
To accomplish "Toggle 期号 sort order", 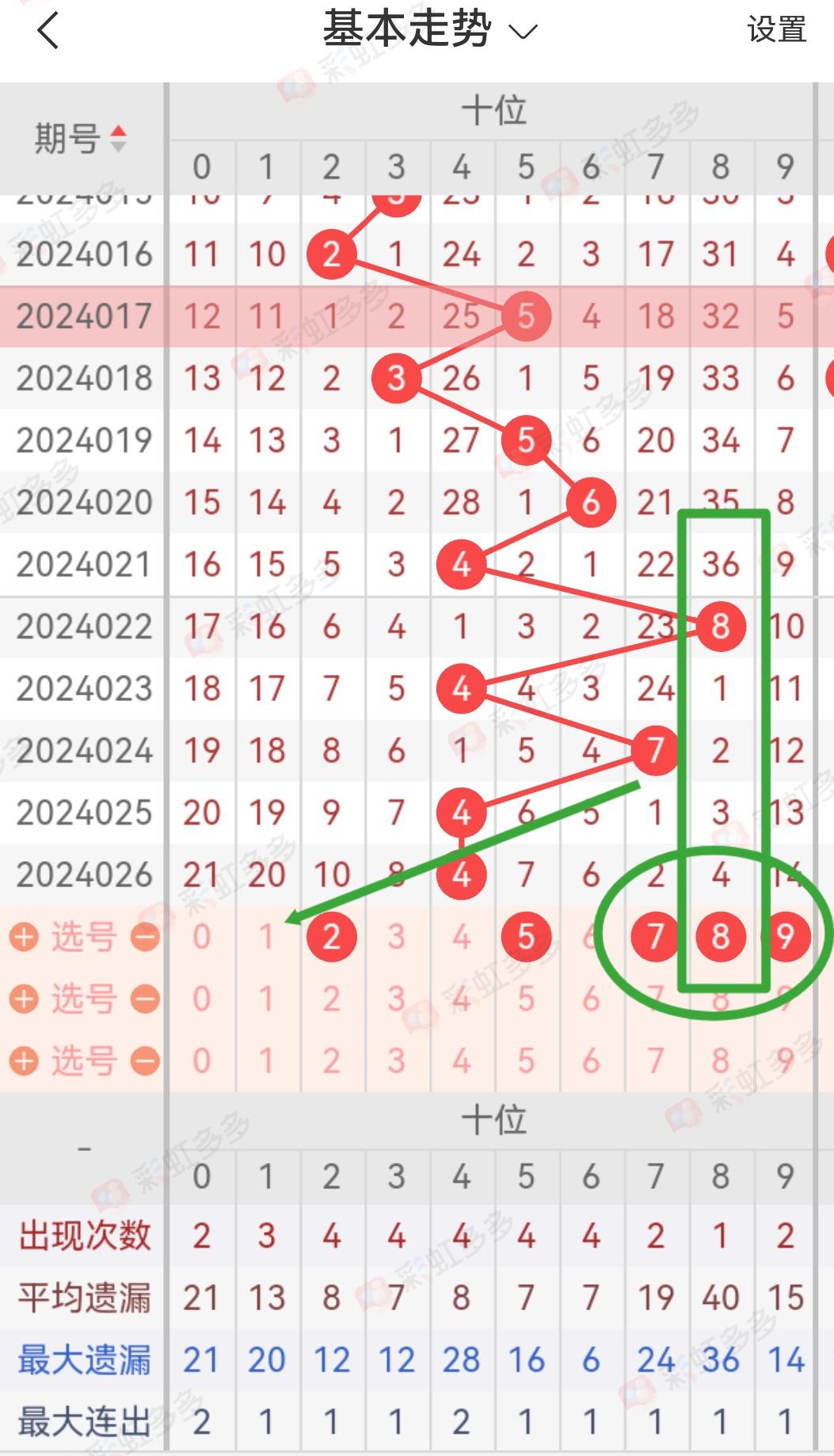I will [x=81, y=139].
